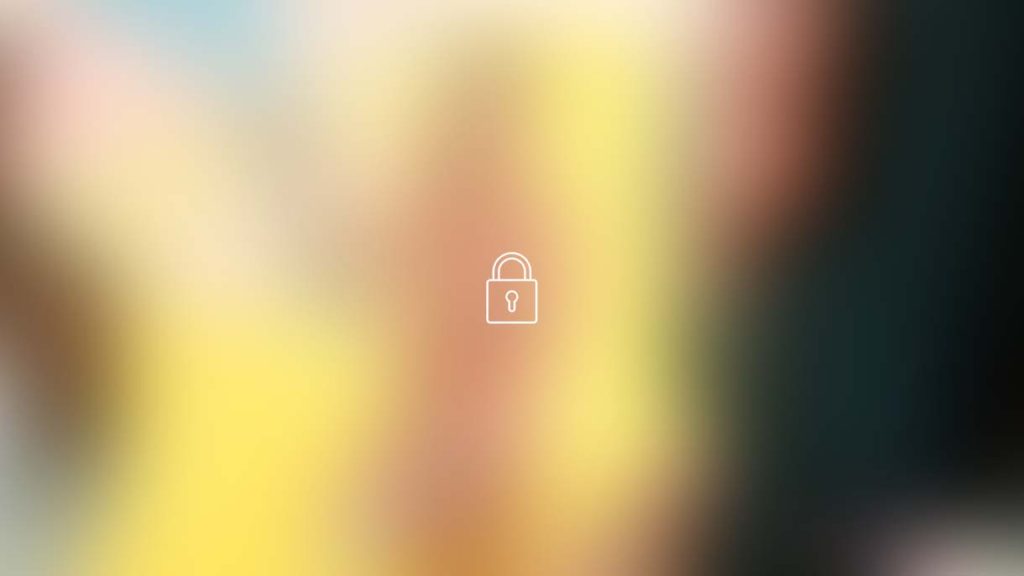Tap the lock icon to unlock content
The width and height of the screenshot is (1024, 576).
[x=511, y=289]
